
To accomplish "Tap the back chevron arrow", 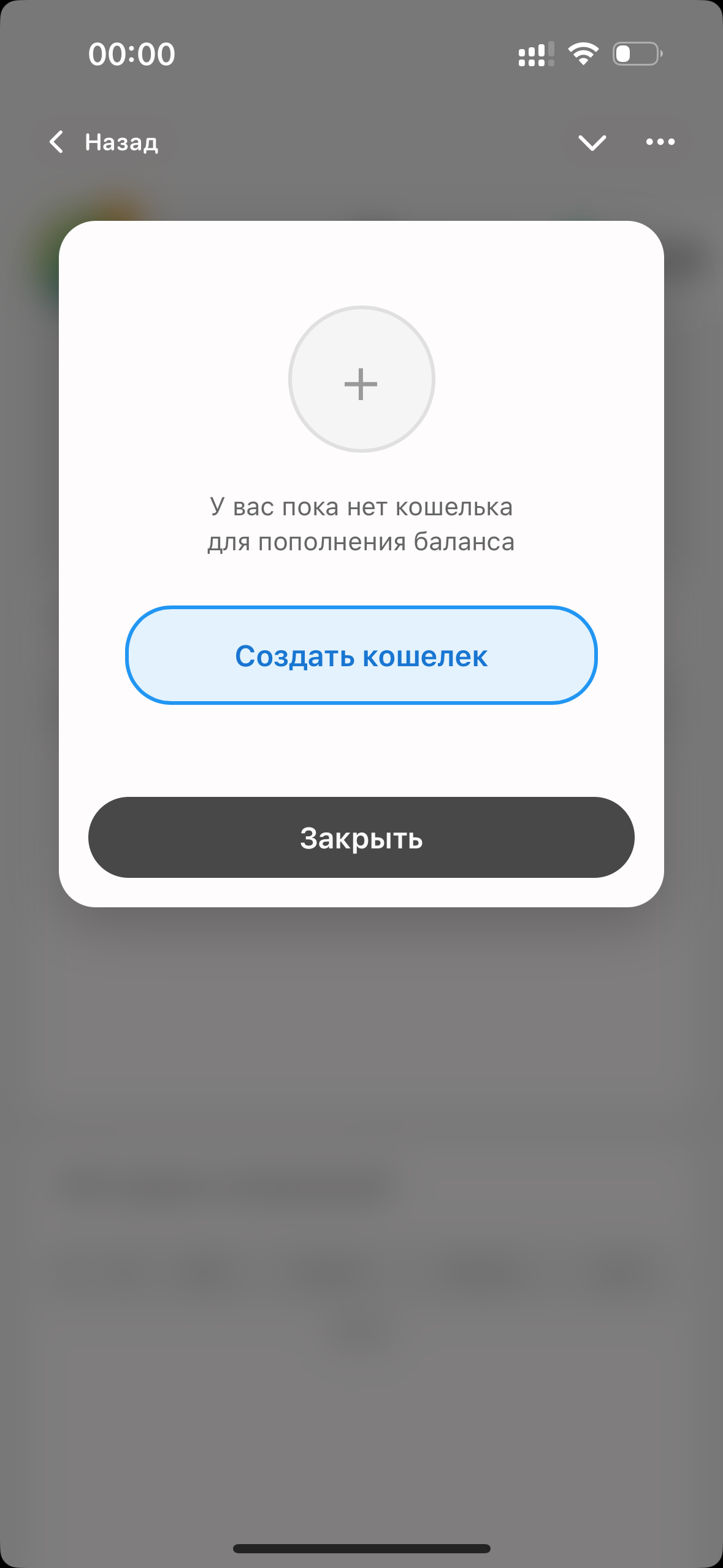I will click(57, 142).
